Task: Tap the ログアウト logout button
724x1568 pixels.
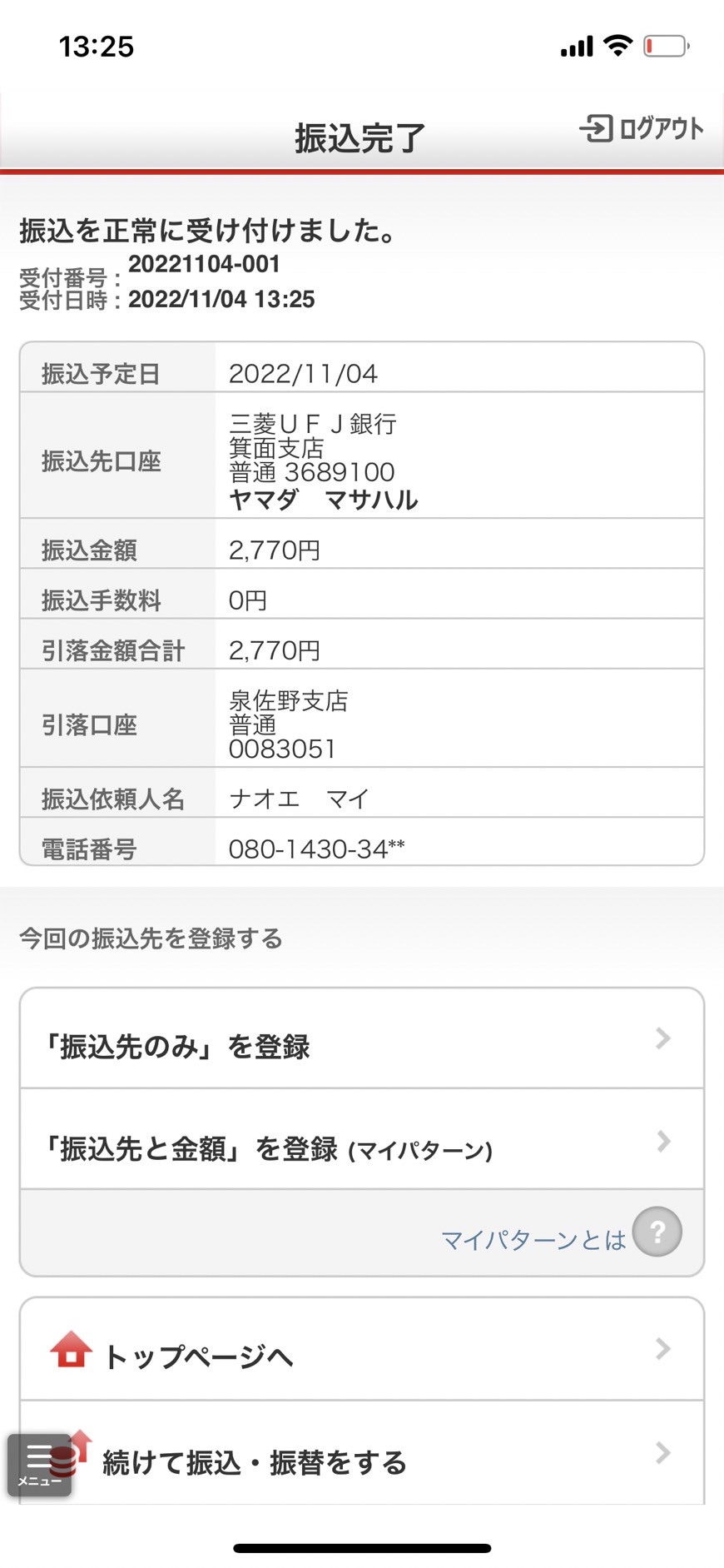Action: 642,128
